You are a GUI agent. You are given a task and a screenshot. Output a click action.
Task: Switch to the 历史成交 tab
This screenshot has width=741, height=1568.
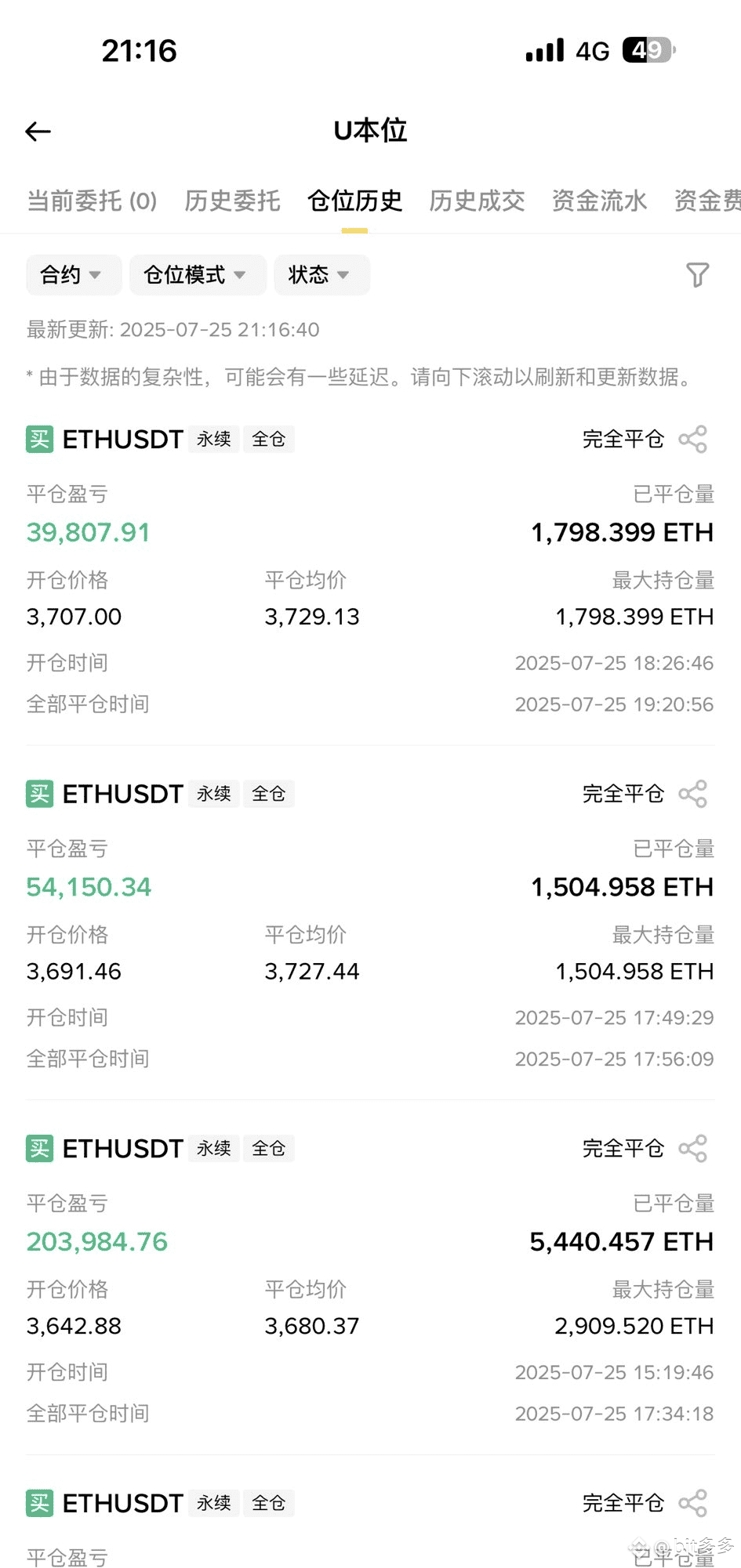click(x=477, y=201)
